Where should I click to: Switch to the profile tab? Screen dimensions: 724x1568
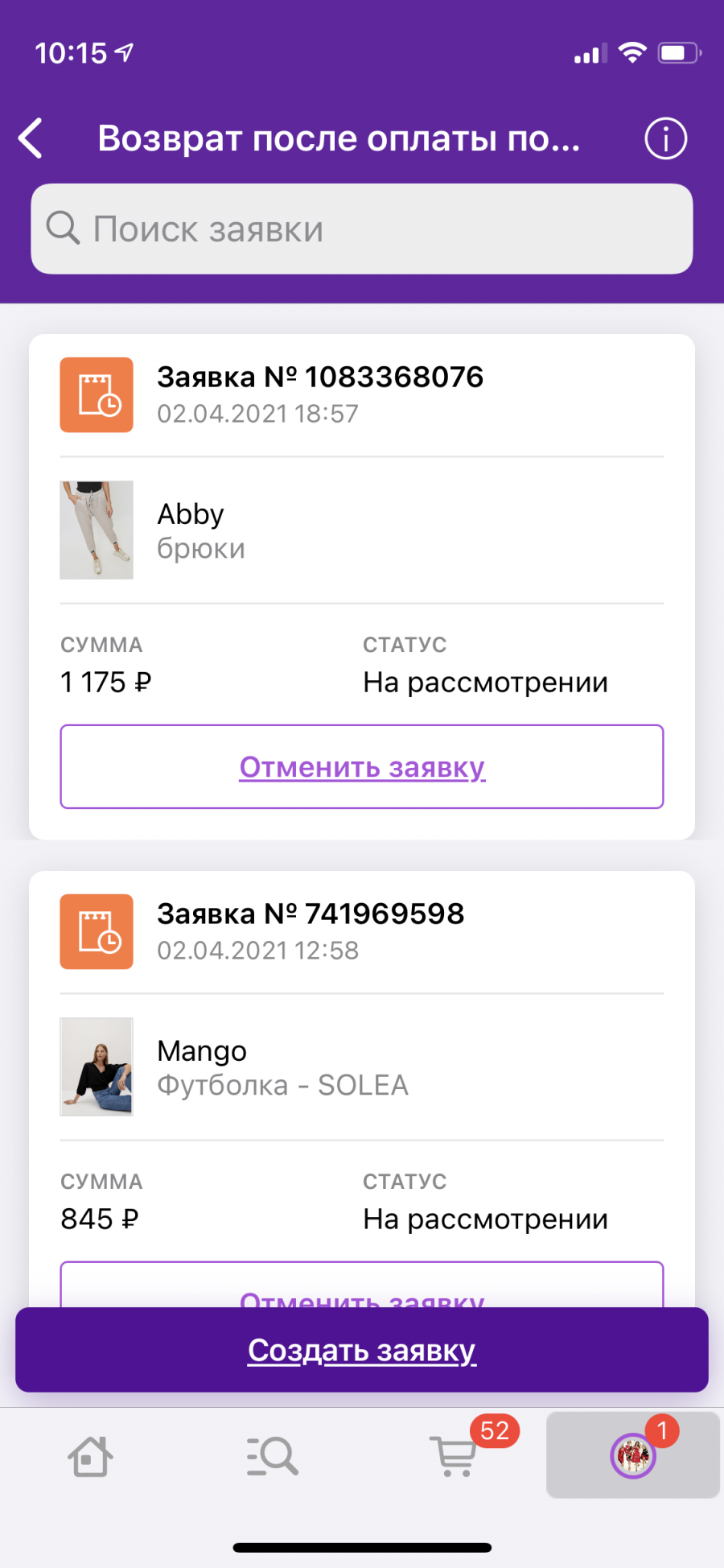pyautogui.click(x=633, y=1455)
